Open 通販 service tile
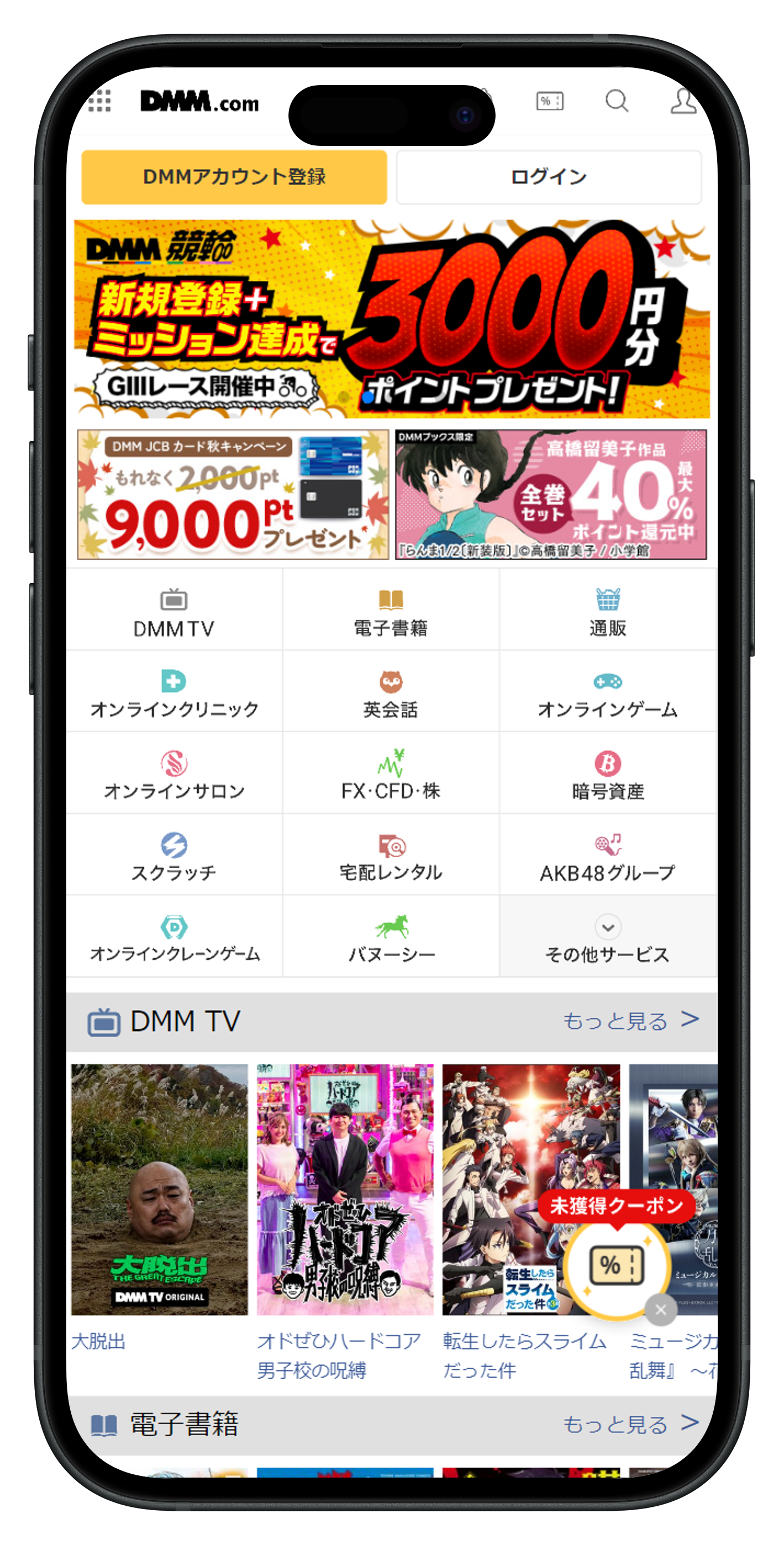Image resolution: width=784 pixels, height=1545 pixels. tap(608, 611)
